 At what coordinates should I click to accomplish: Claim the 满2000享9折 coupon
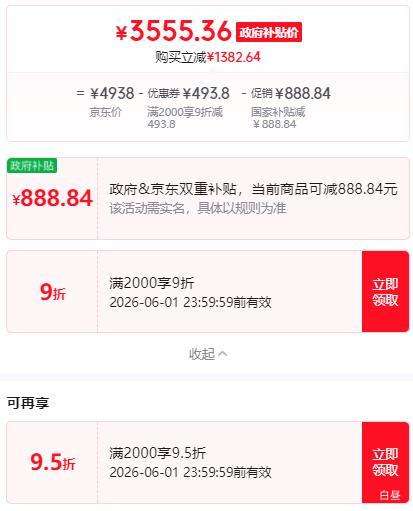click(385, 292)
